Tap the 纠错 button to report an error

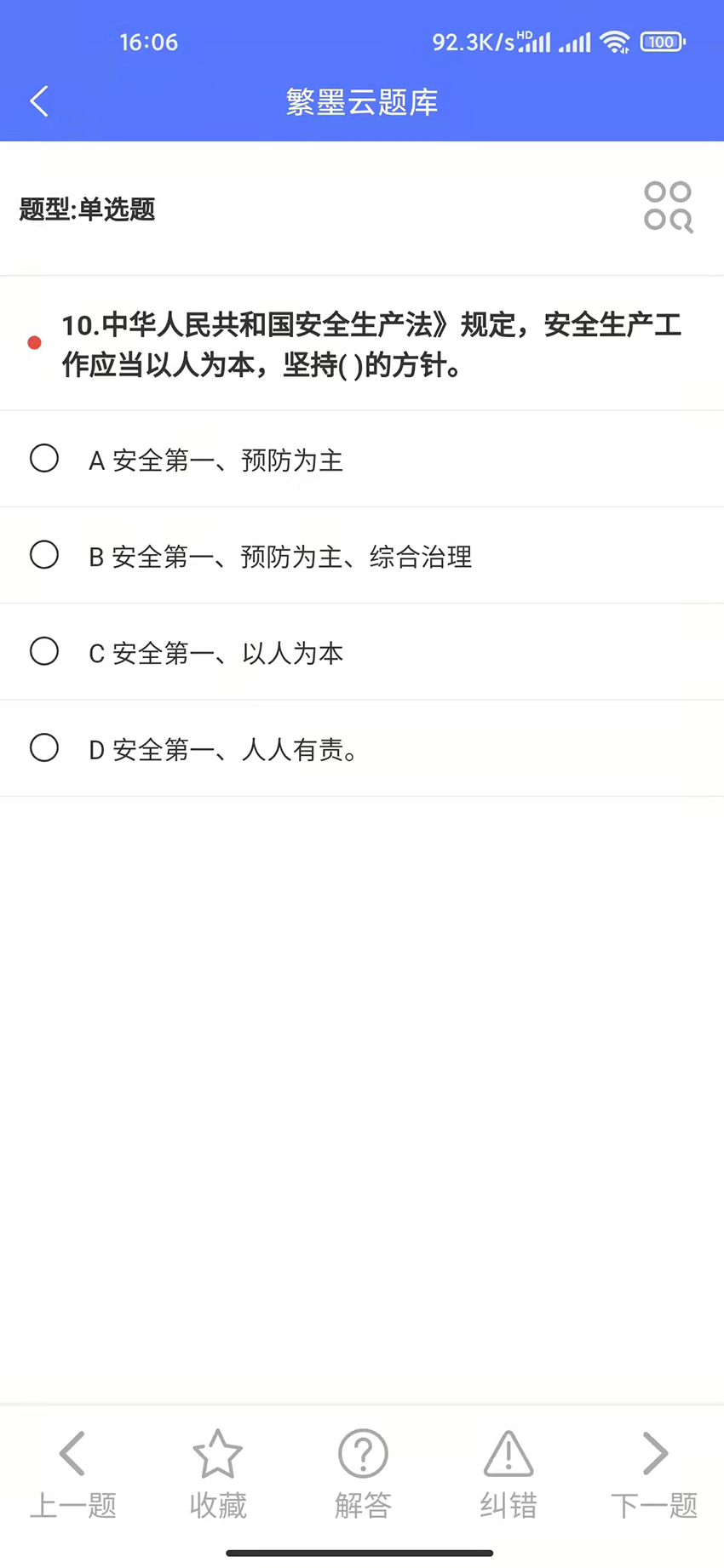(x=507, y=1473)
